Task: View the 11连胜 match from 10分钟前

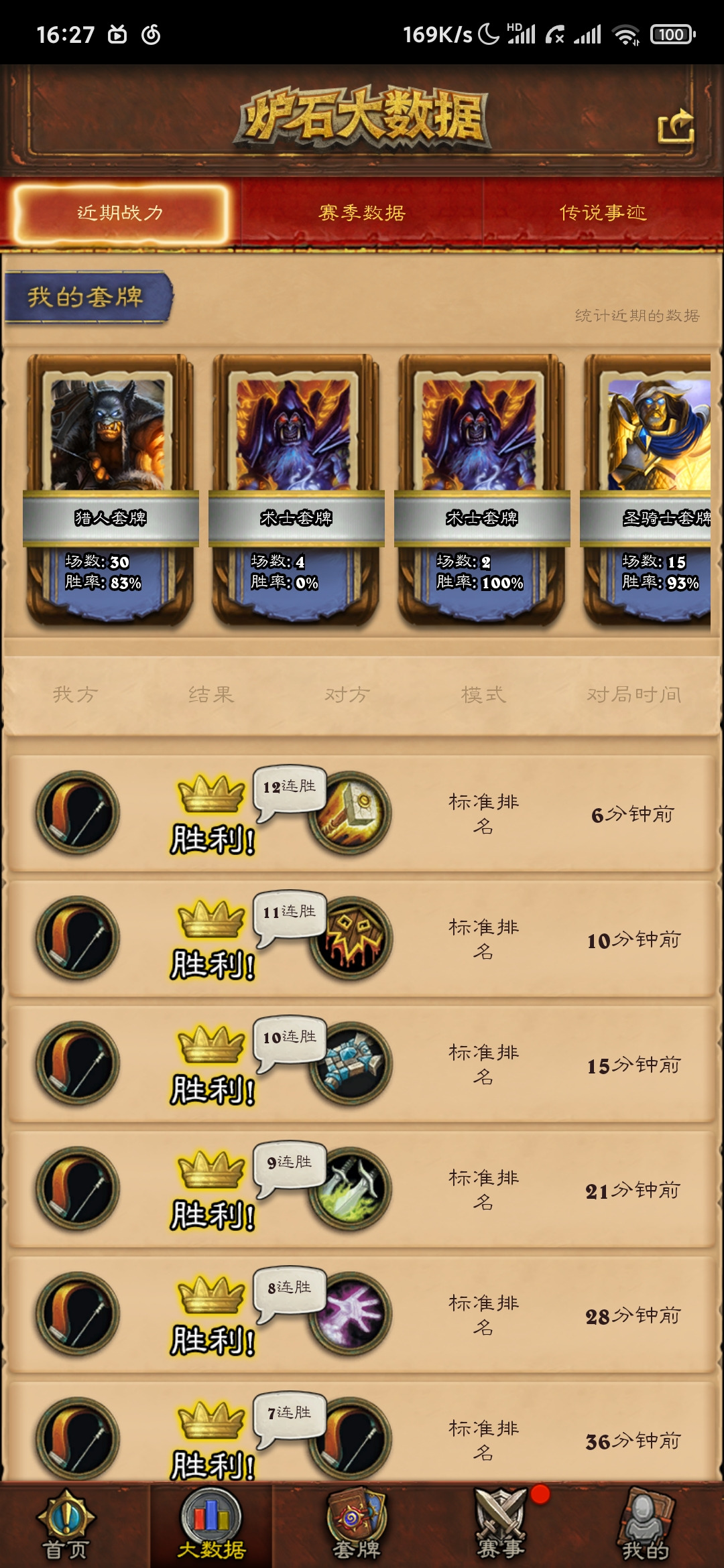Action: [362, 939]
